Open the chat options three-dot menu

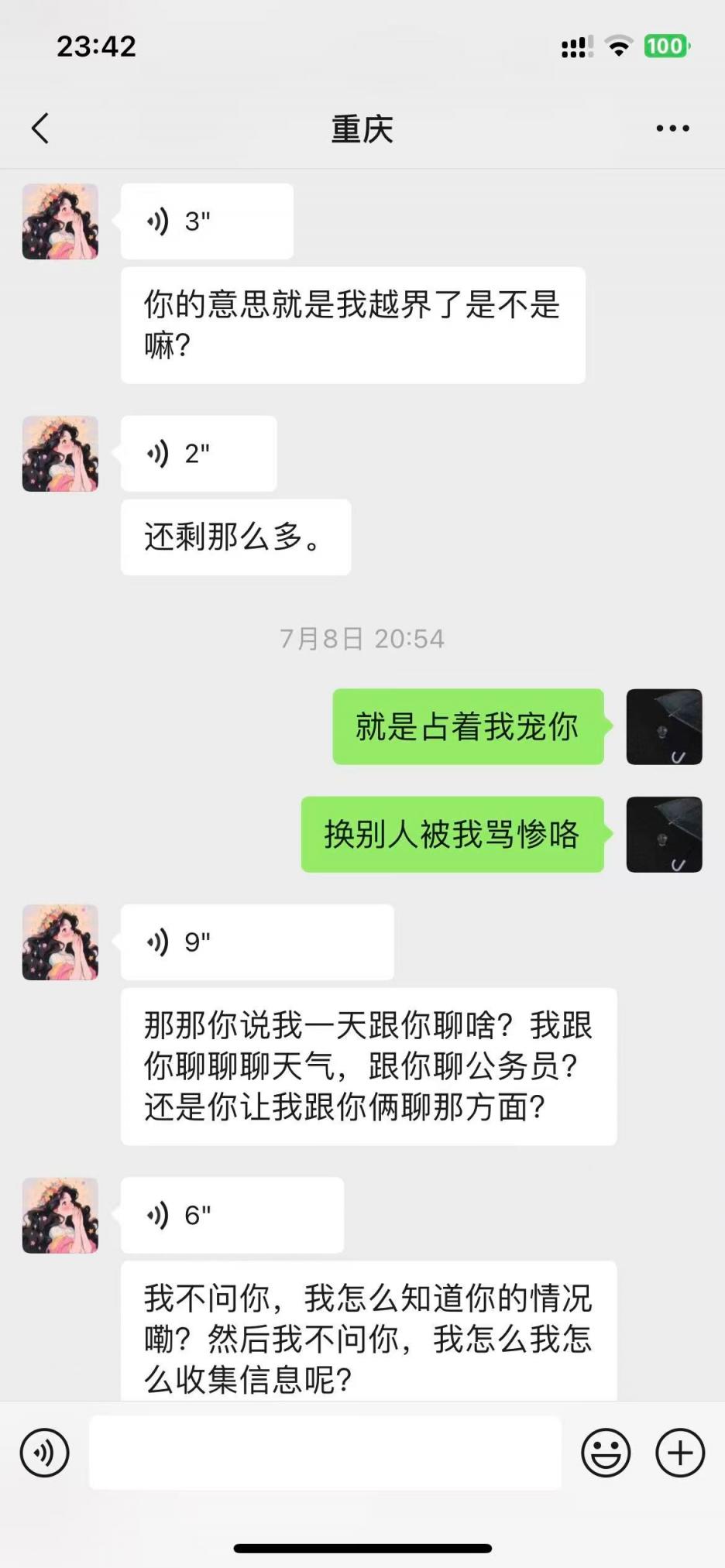point(672,129)
